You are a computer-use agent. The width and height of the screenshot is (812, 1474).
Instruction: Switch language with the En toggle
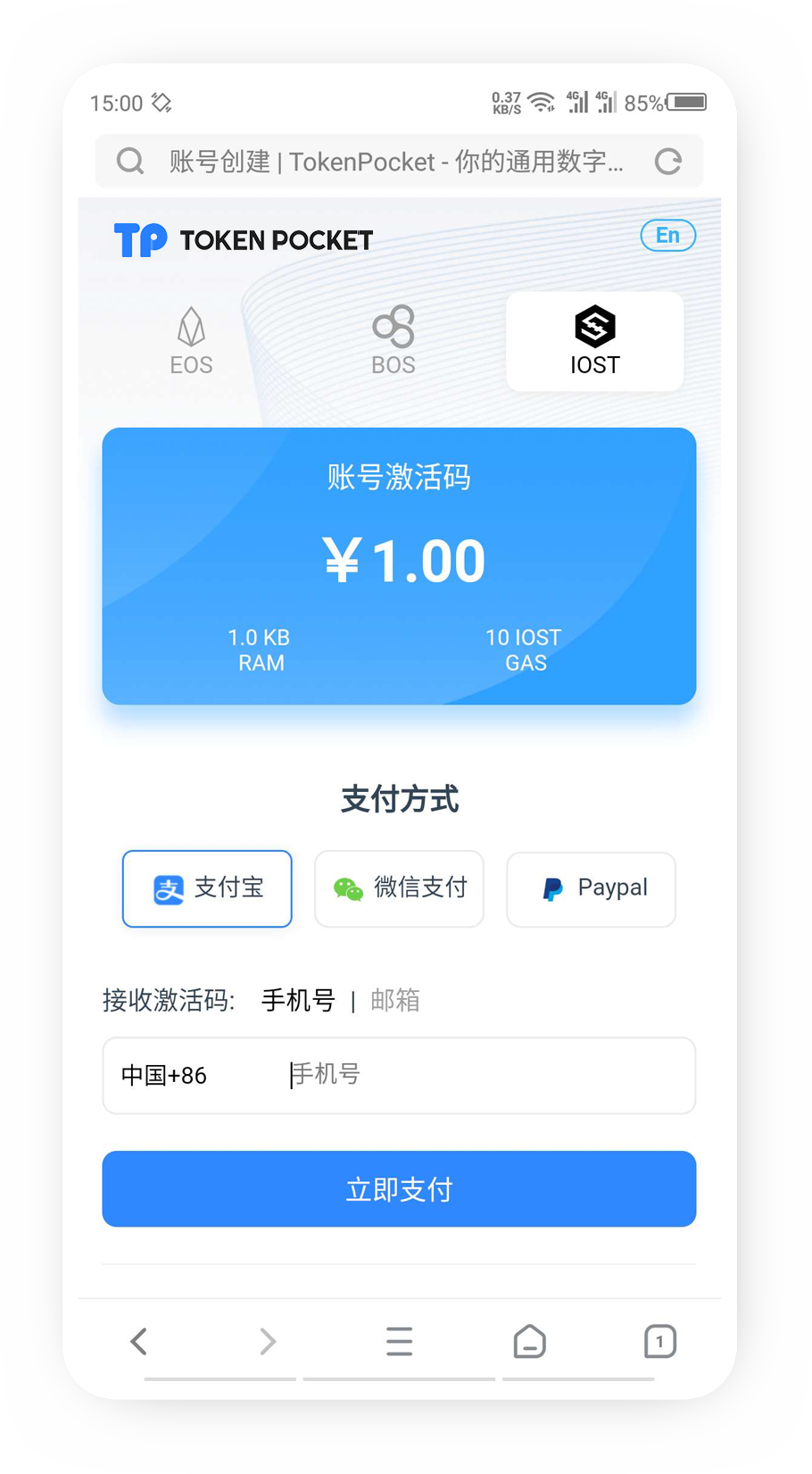(667, 235)
